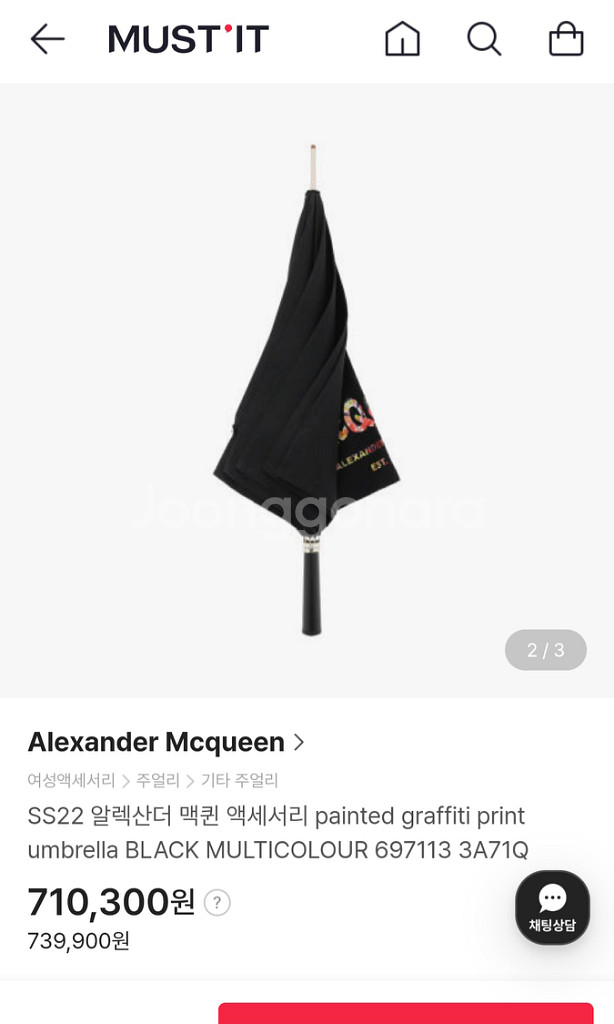Open 주얼리 category breadcrumb

(158, 780)
